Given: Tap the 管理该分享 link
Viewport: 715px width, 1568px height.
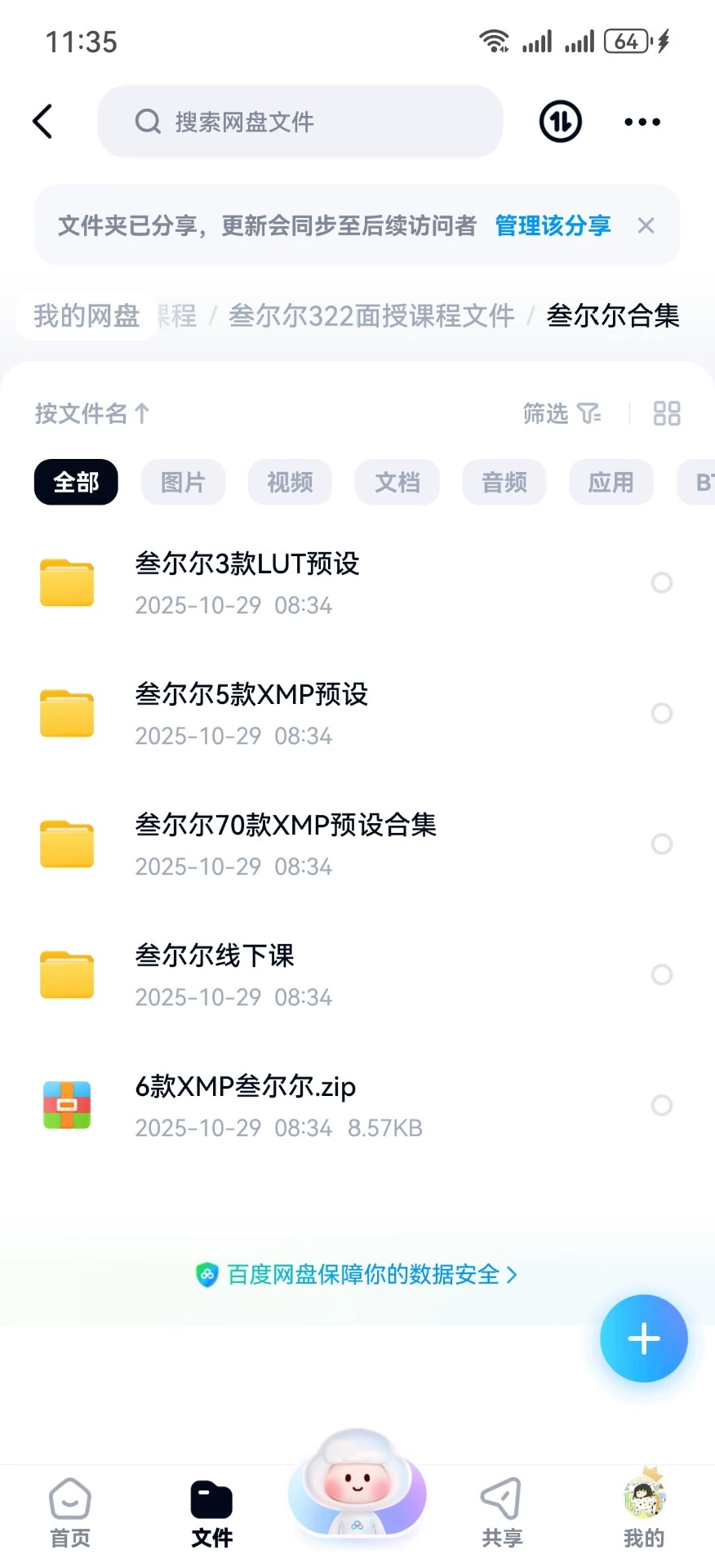Looking at the screenshot, I should pyautogui.click(x=553, y=225).
